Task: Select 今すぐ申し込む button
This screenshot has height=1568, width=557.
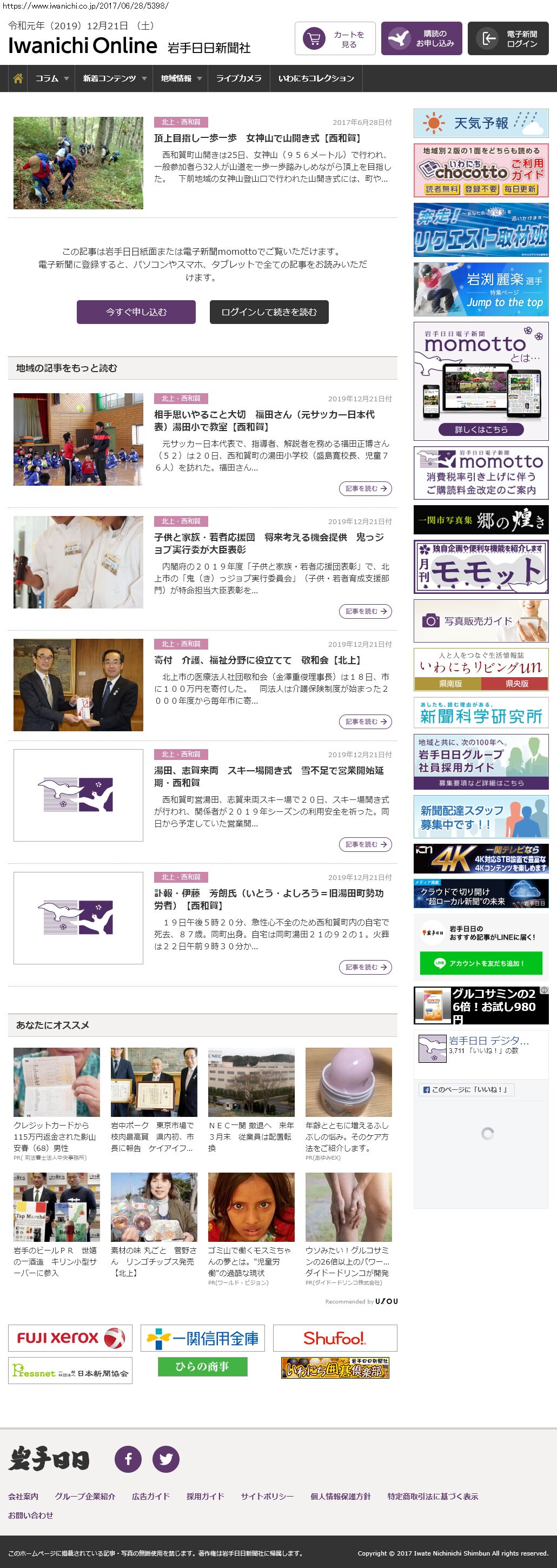Action: coord(136,312)
